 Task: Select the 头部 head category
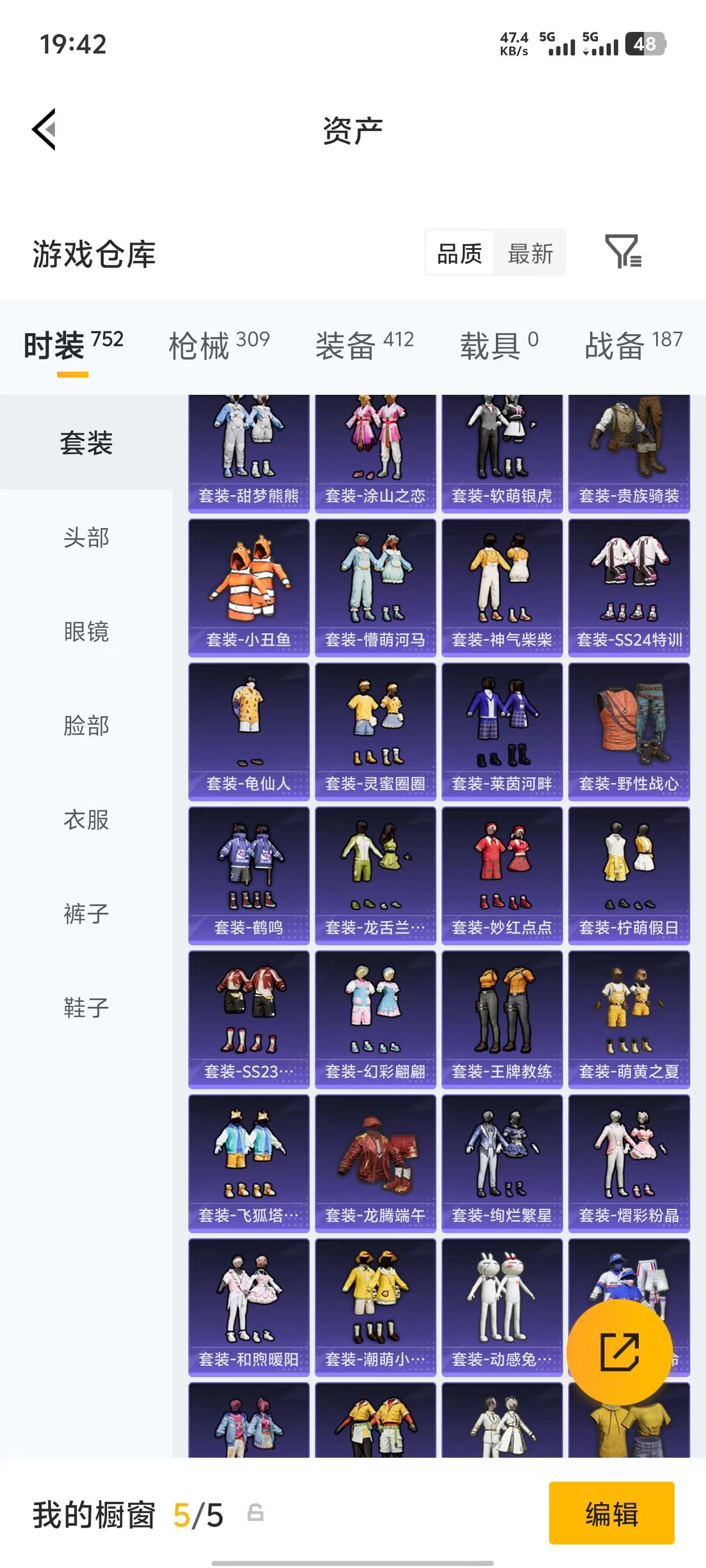pos(85,538)
